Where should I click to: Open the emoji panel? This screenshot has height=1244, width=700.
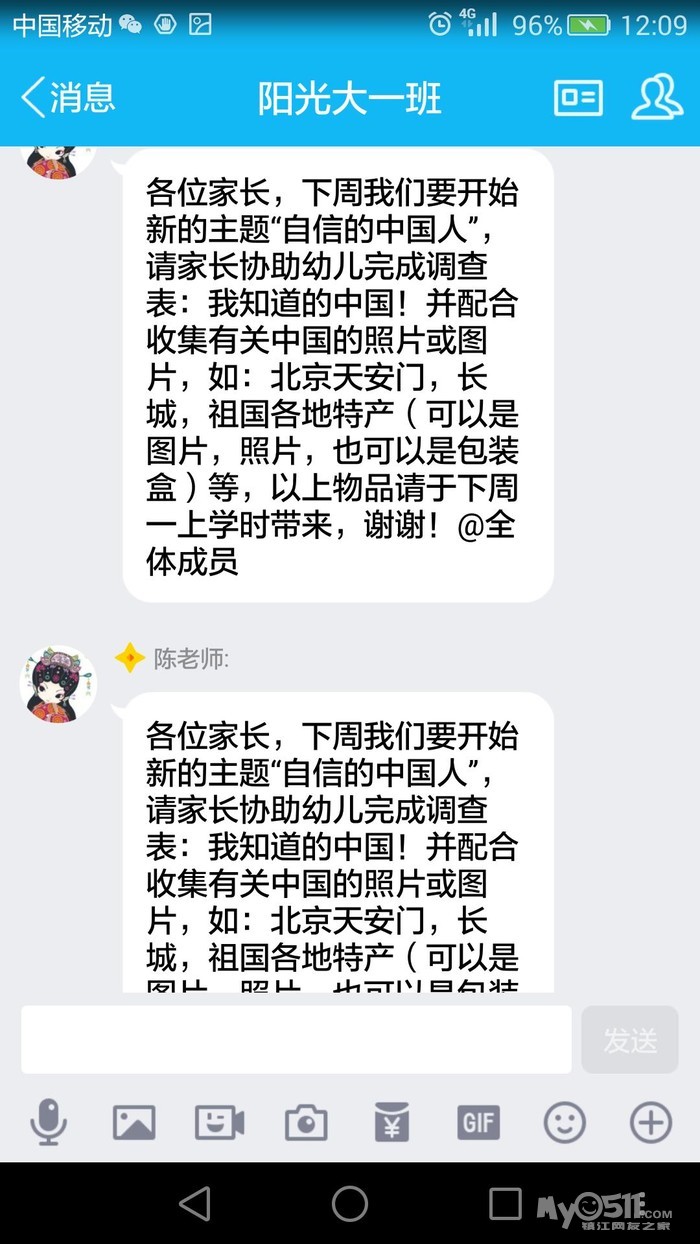coord(564,1123)
